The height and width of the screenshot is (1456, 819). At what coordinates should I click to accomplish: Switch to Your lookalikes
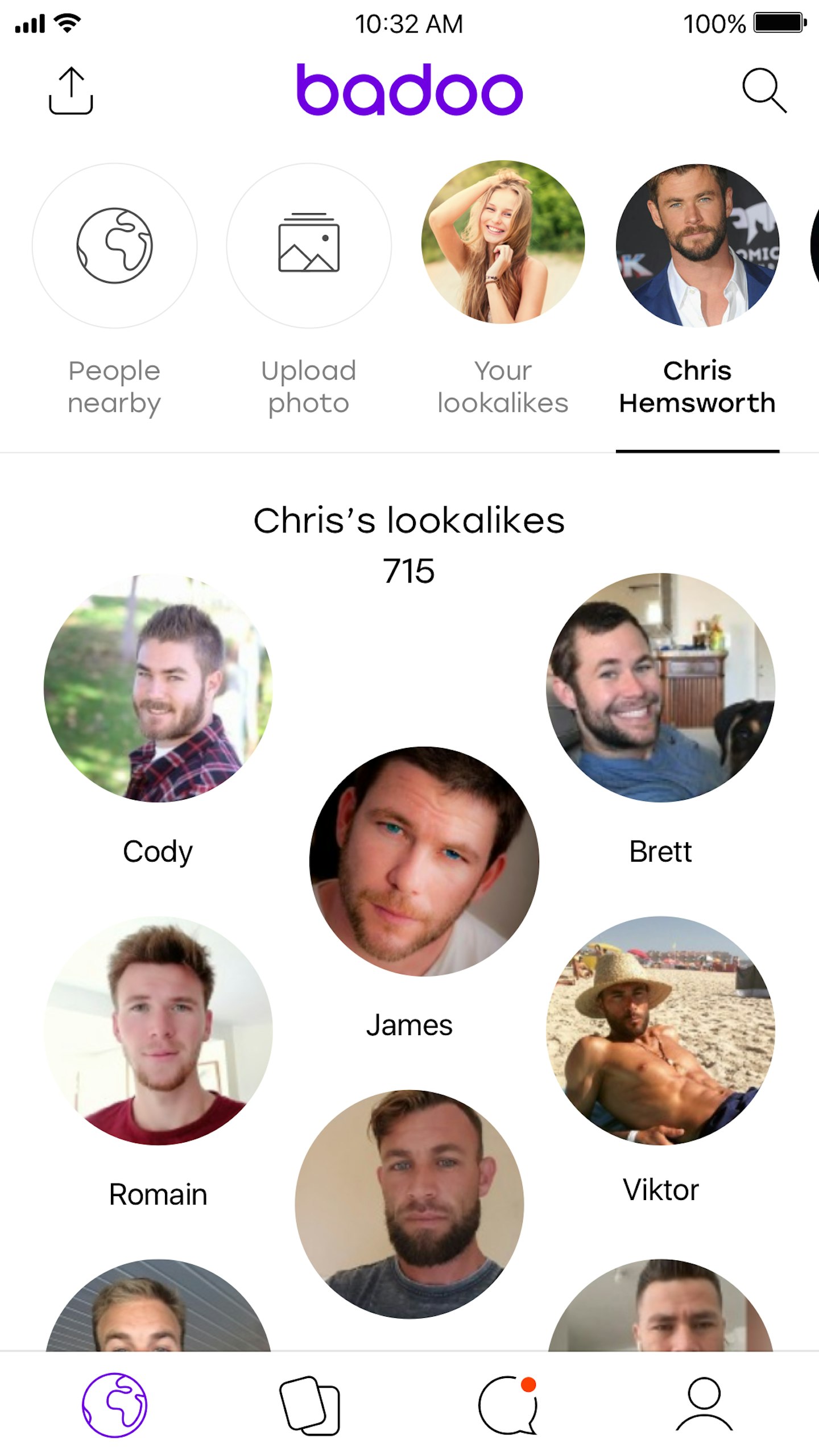[503, 243]
